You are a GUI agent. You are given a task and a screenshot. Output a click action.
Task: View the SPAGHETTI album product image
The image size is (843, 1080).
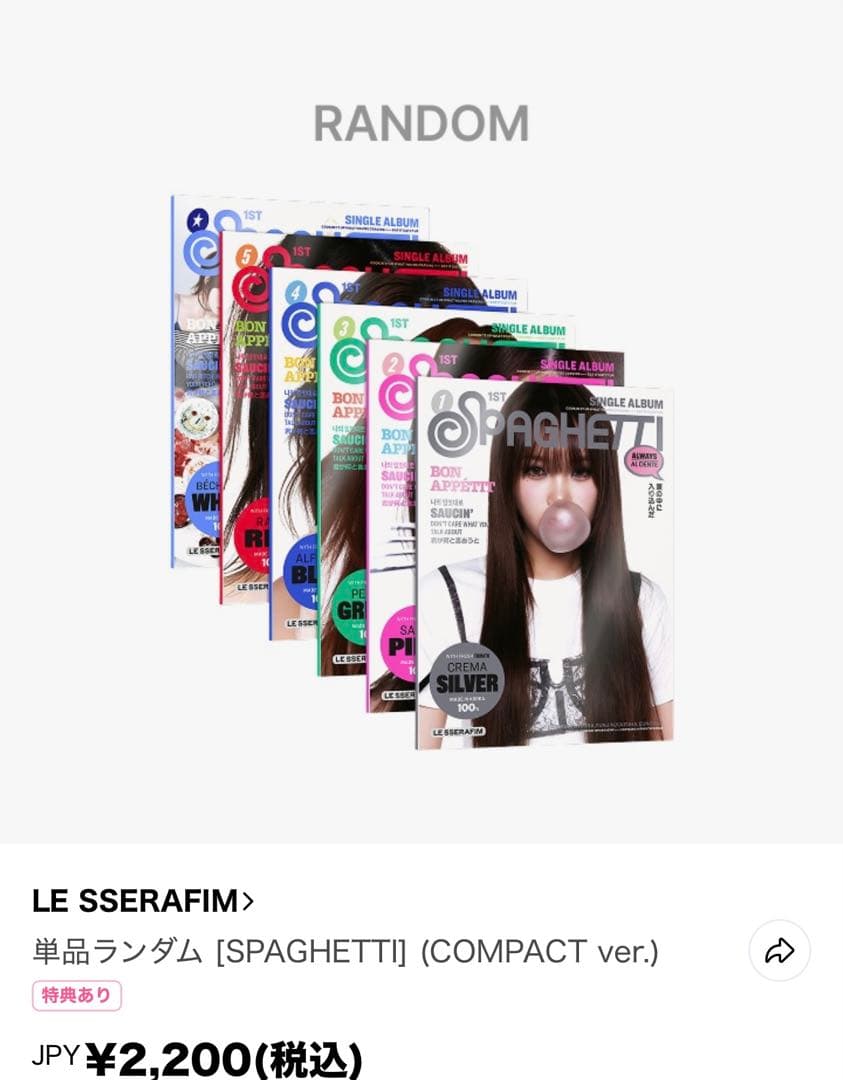pos(421,470)
